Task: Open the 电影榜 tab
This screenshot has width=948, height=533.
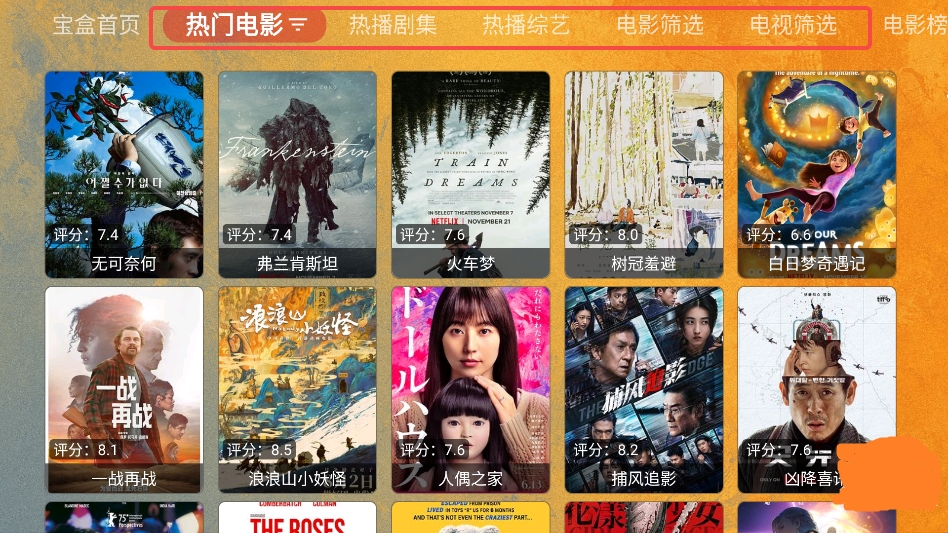Action: click(915, 26)
